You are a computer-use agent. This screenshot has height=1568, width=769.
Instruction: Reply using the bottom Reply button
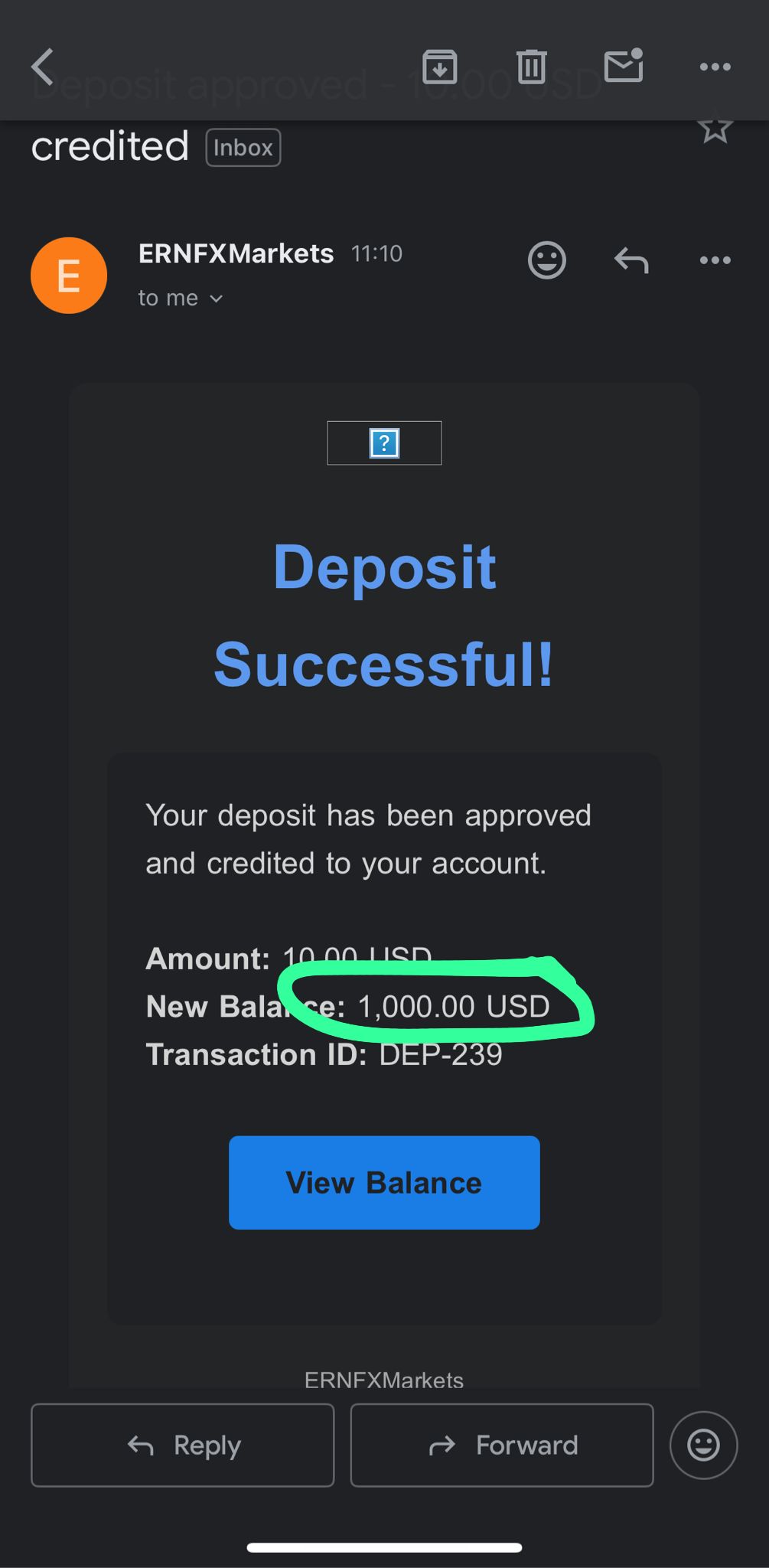(x=183, y=1445)
